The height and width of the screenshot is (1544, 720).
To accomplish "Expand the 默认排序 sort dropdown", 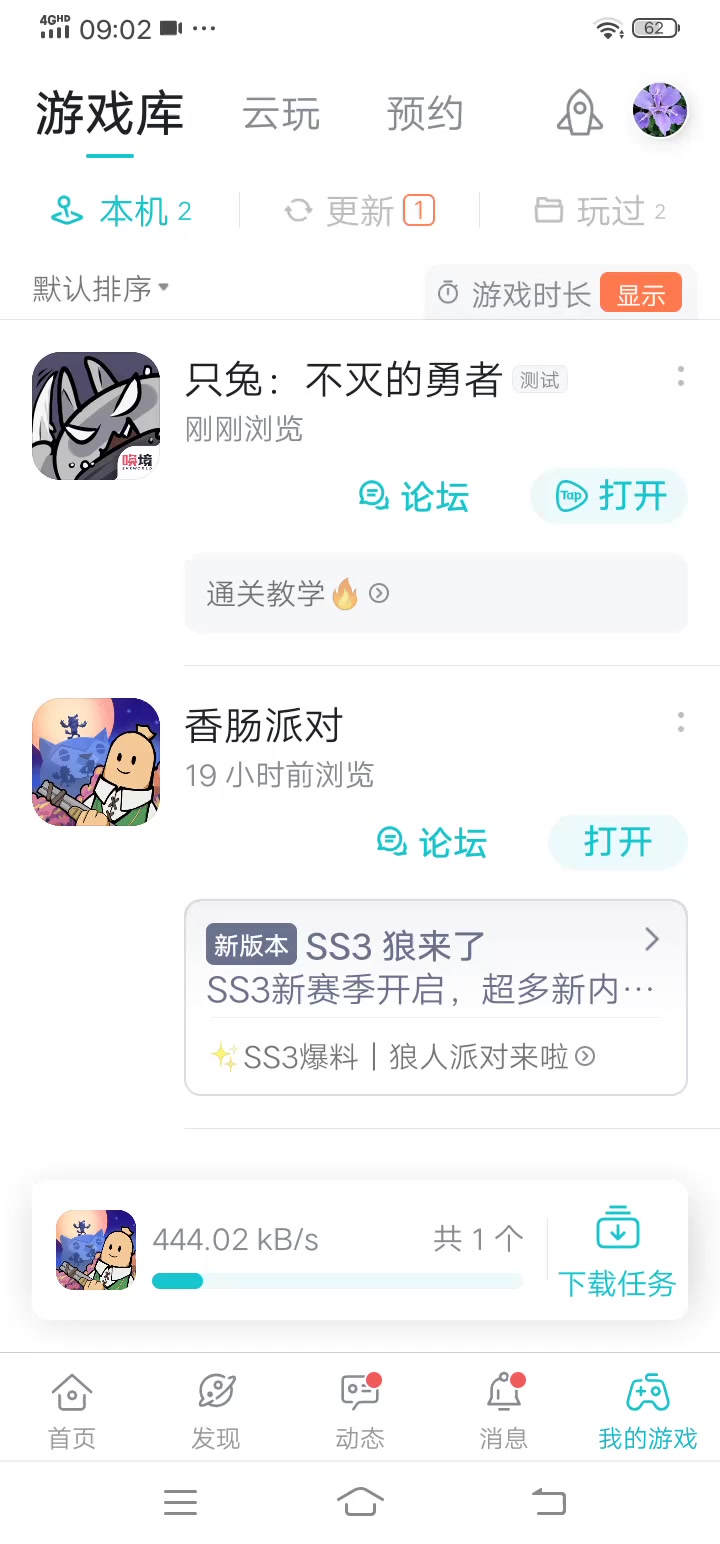I will (x=101, y=289).
